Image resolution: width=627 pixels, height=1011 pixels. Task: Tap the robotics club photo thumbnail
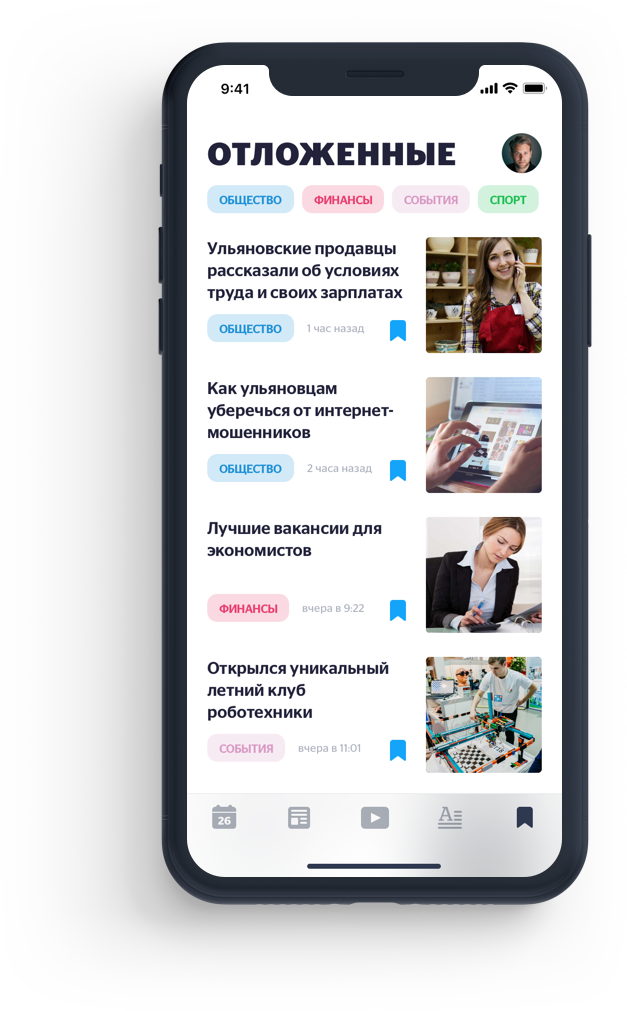(483, 714)
